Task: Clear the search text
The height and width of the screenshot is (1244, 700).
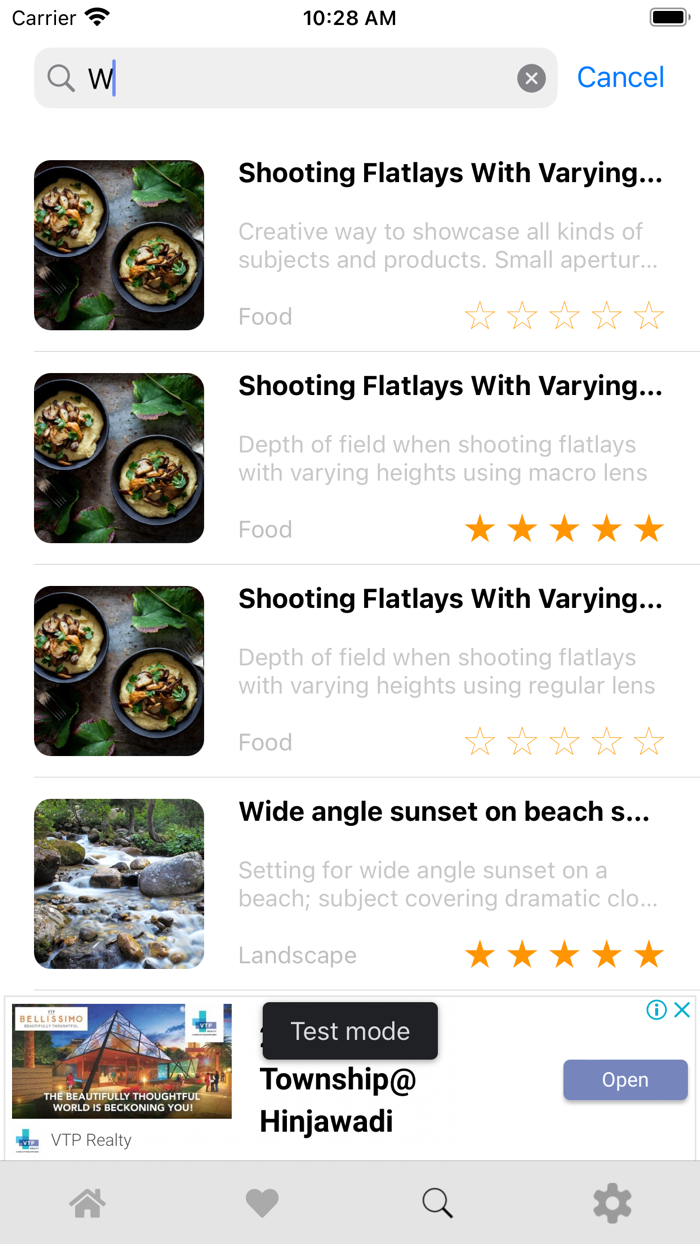Action: point(531,78)
